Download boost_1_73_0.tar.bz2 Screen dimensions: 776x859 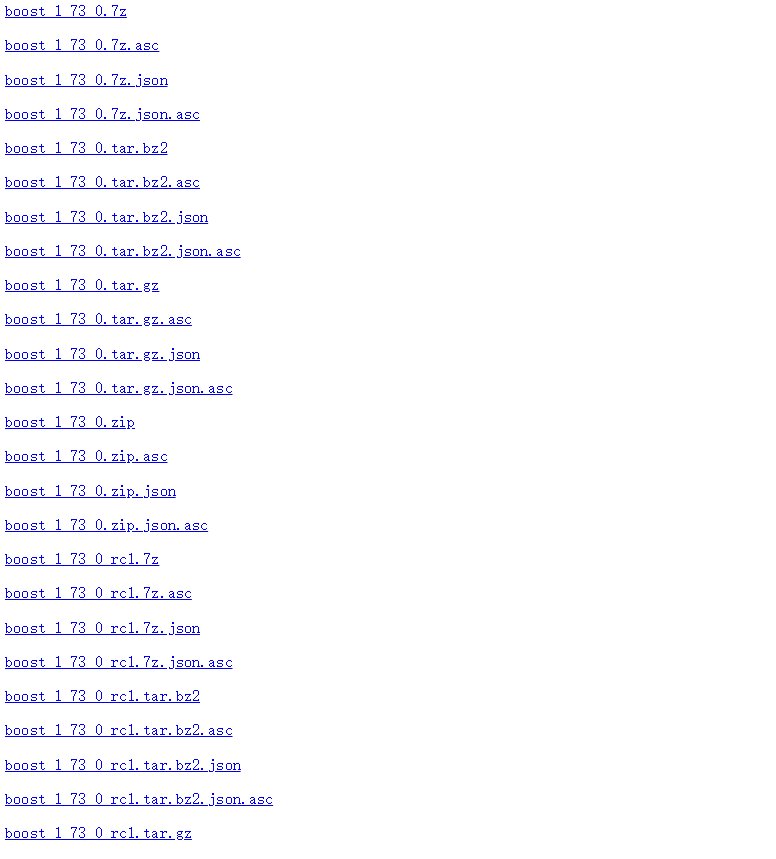[86, 149]
